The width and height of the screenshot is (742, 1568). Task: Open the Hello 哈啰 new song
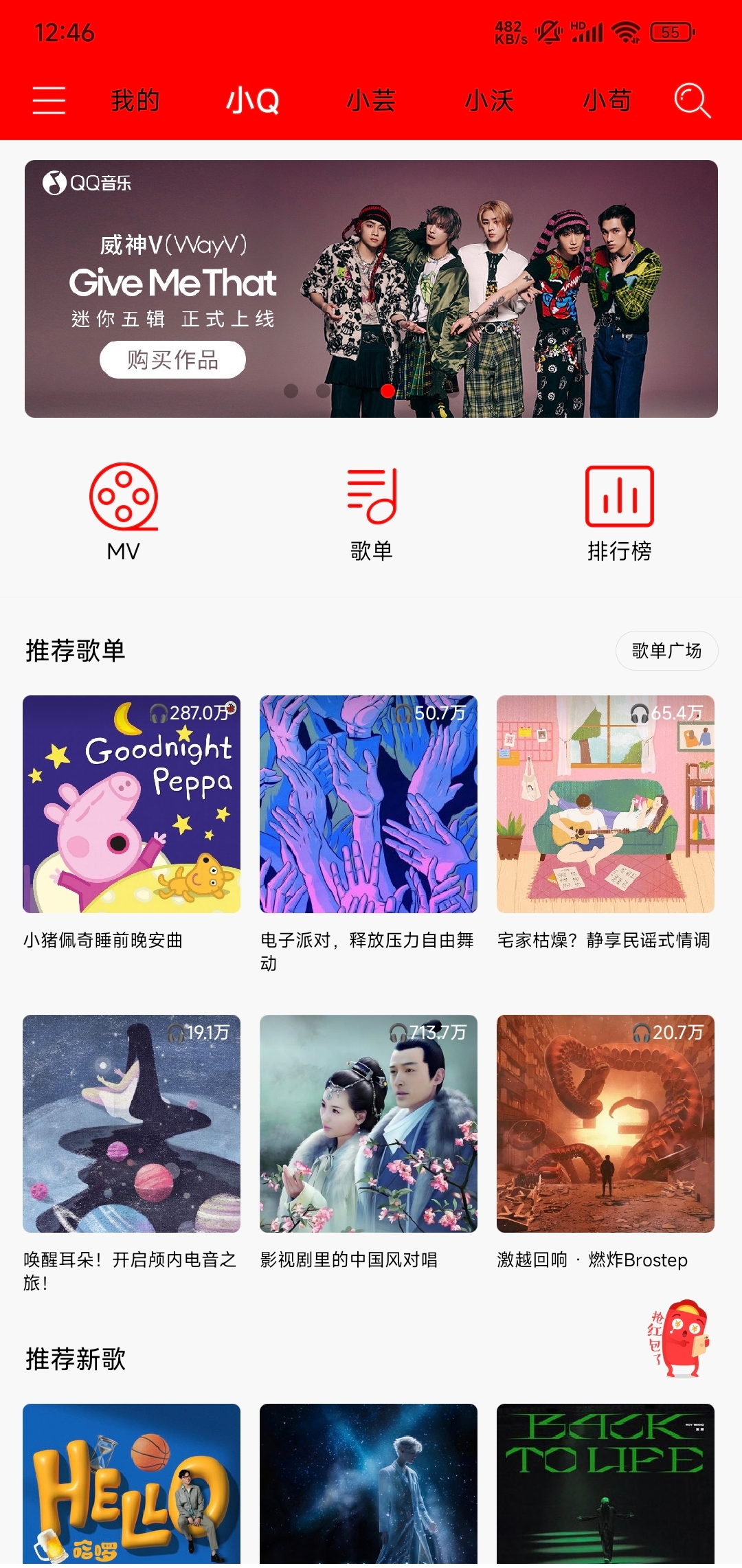click(x=131, y=1484)
